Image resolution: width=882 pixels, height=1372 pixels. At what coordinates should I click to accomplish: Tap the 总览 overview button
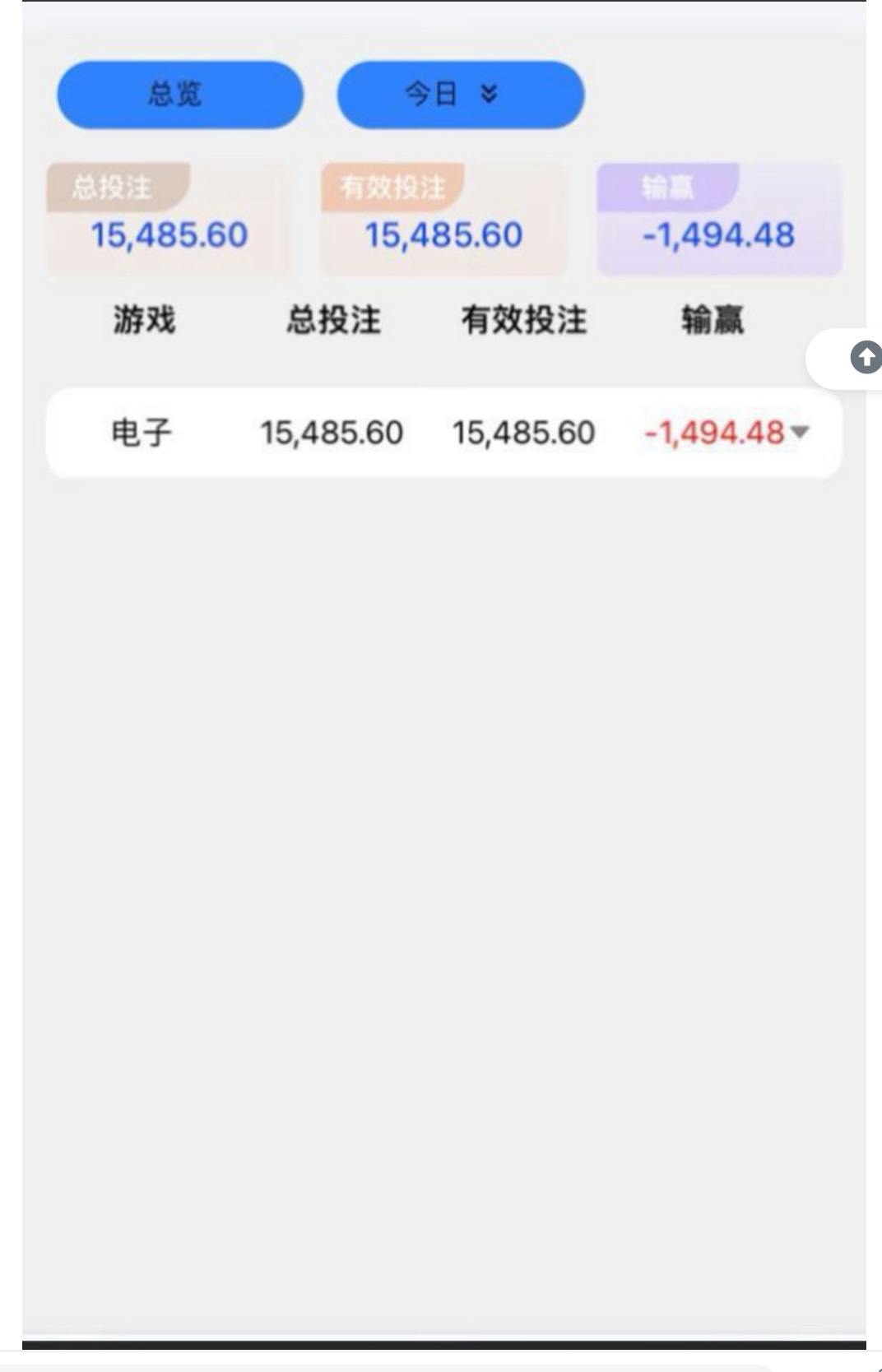[x=179, y=95]
